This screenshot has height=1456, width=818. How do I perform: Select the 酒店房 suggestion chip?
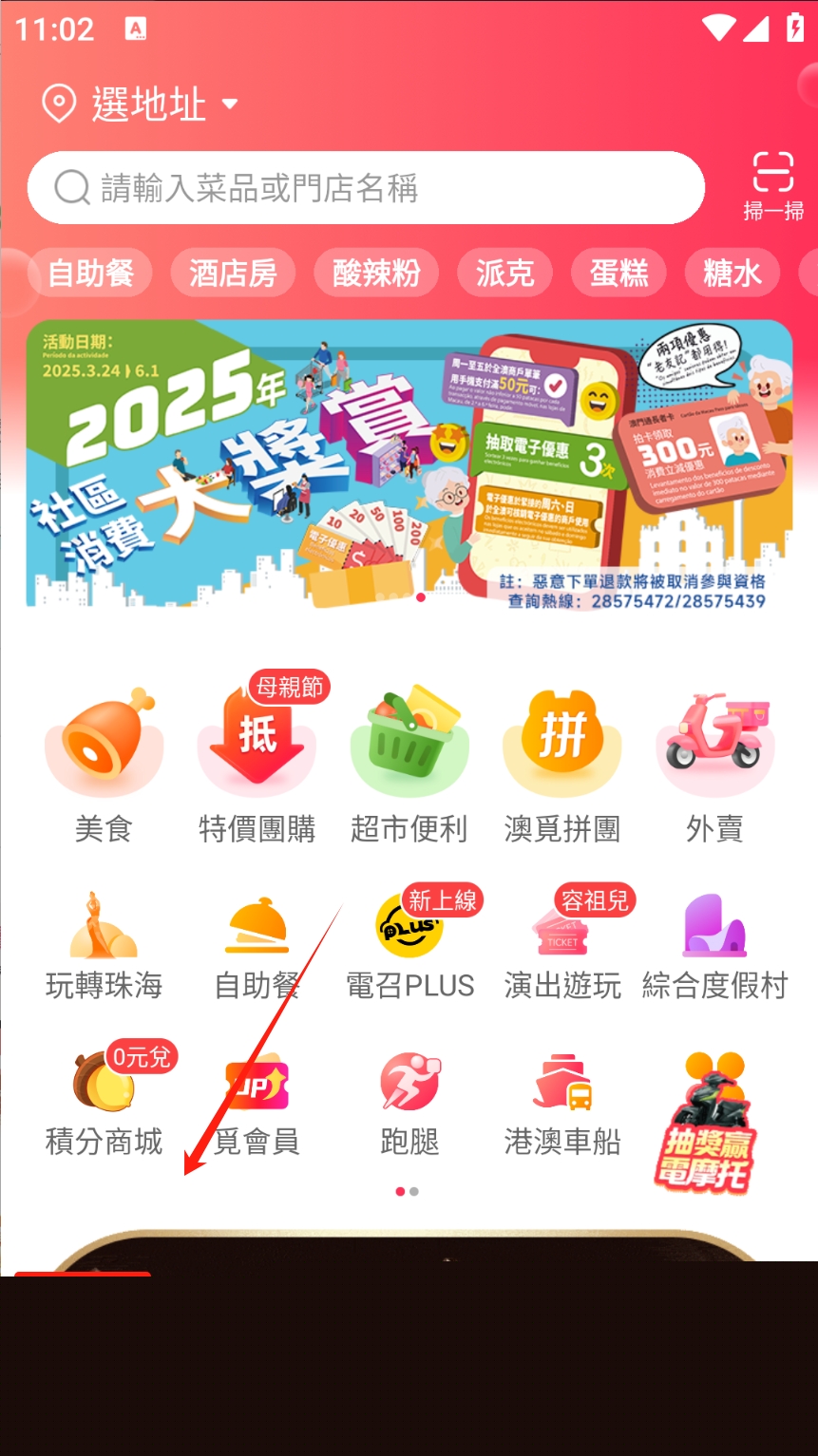(x=233, y=274)
